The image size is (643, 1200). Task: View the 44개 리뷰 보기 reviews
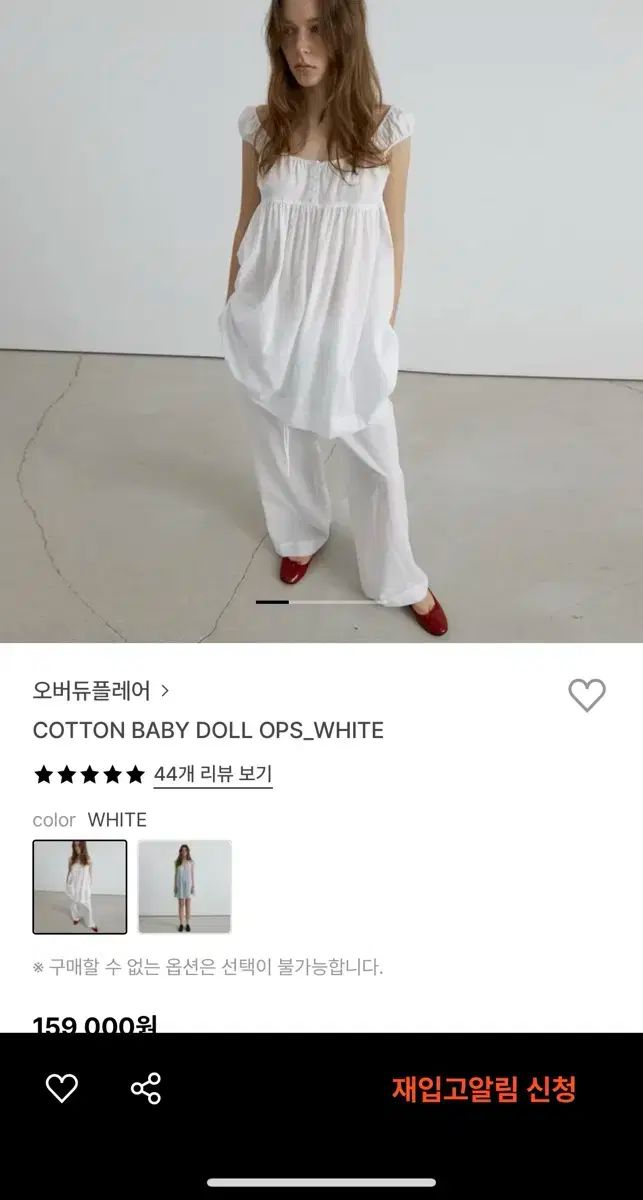(x=212, y=774)
